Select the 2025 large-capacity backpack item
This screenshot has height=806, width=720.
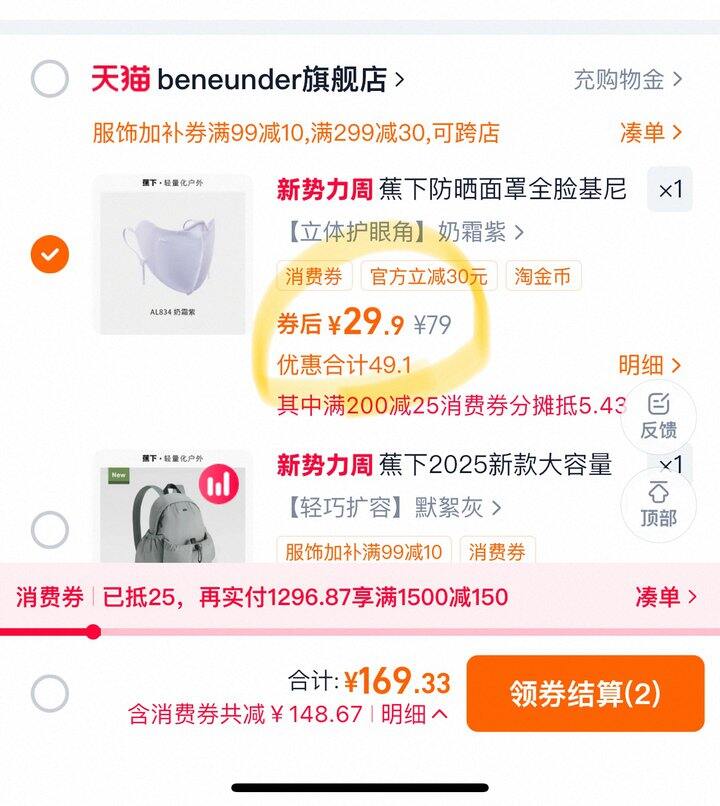(x=50, y=529)
